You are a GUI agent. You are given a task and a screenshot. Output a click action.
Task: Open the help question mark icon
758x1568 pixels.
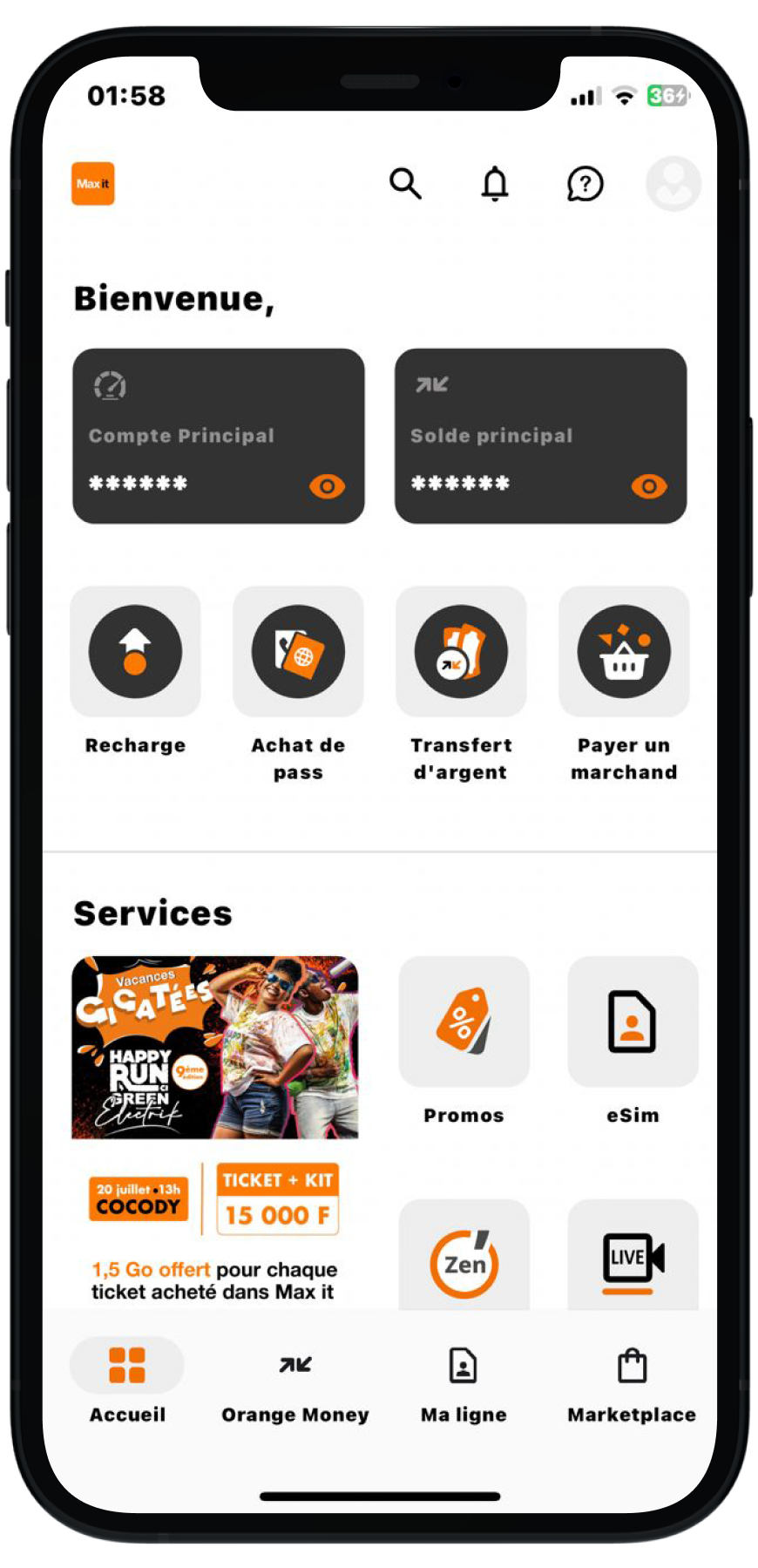coord(585,184)
